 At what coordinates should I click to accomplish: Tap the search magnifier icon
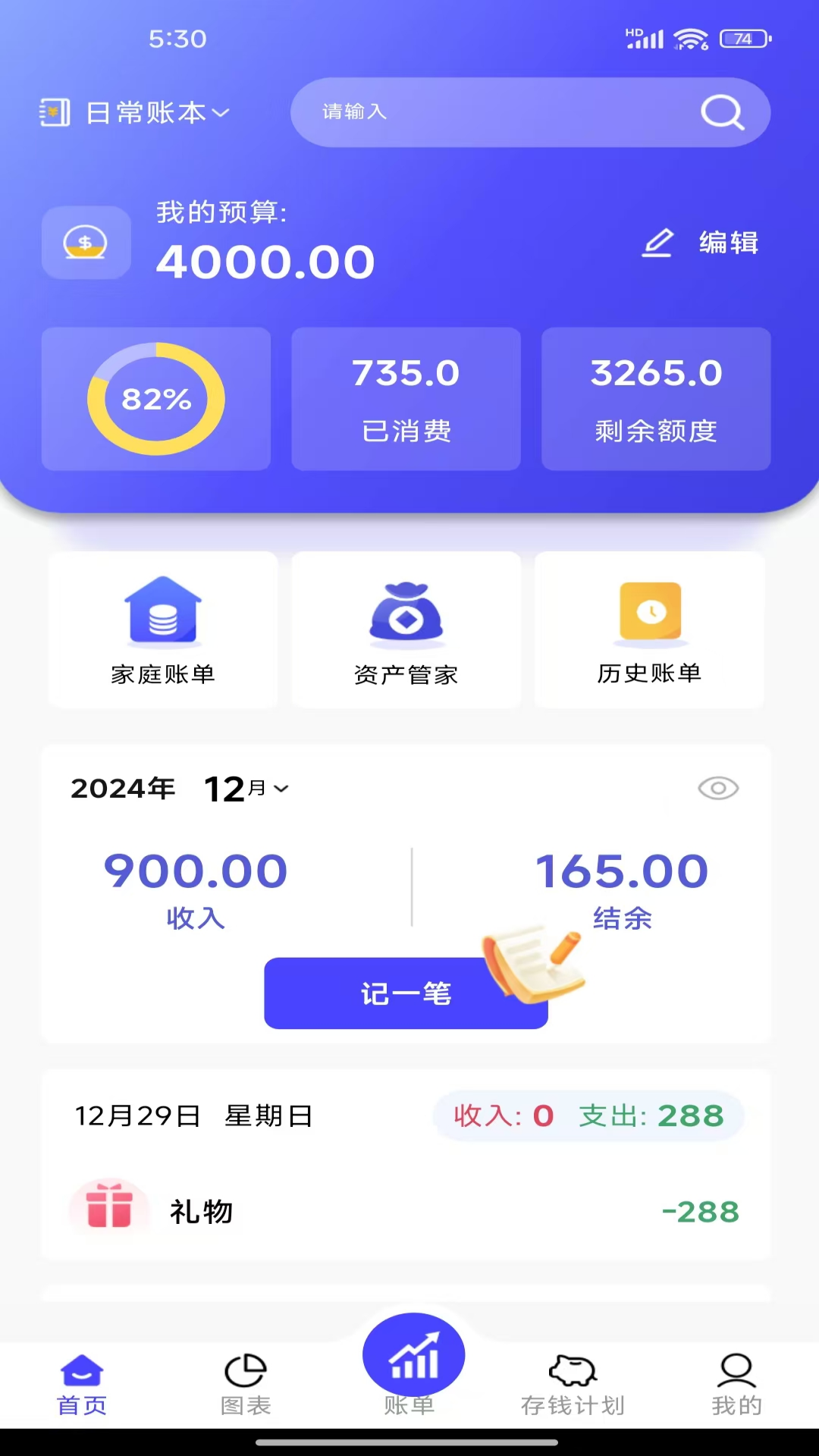pyautogui.click(x=721, y=112)
